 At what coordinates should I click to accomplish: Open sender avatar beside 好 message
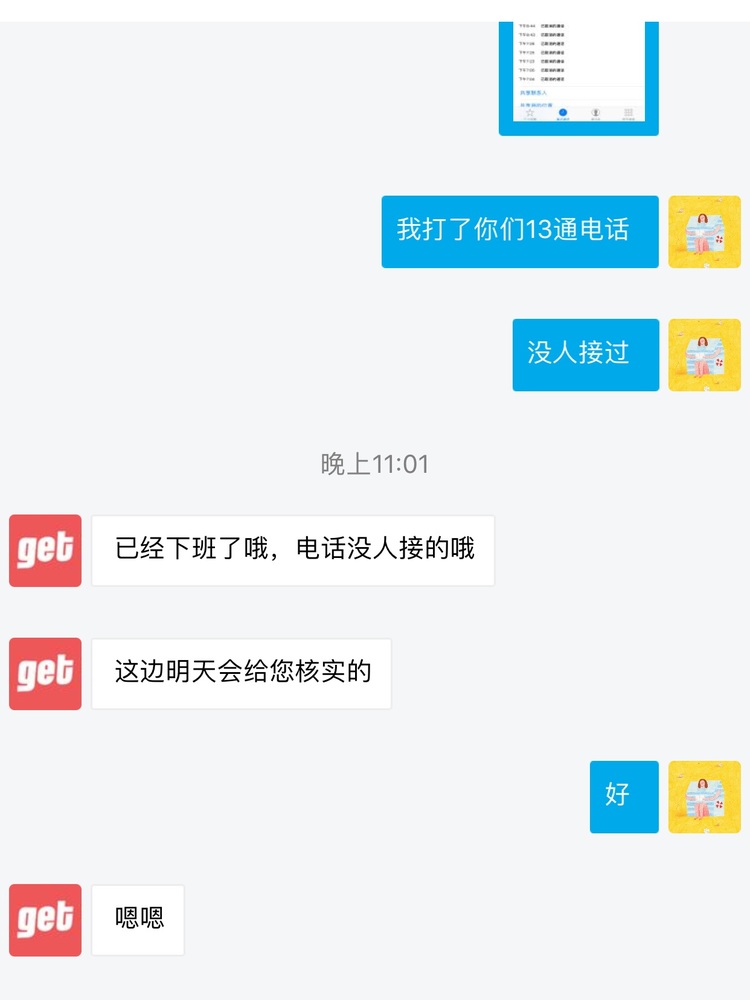pyautogui.click(x=704, y=797)
